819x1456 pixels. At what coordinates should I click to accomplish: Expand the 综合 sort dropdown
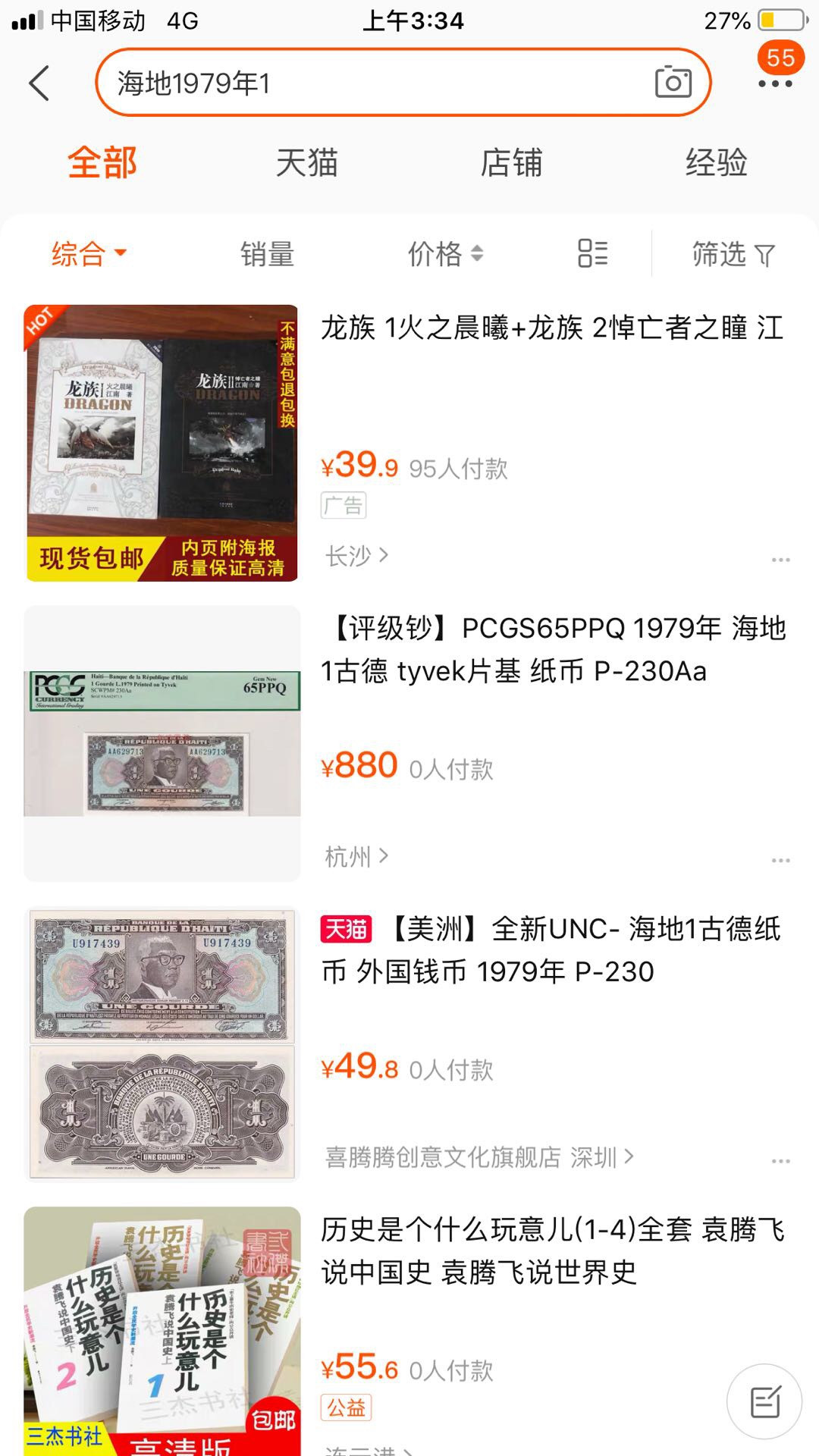(88, 253)
